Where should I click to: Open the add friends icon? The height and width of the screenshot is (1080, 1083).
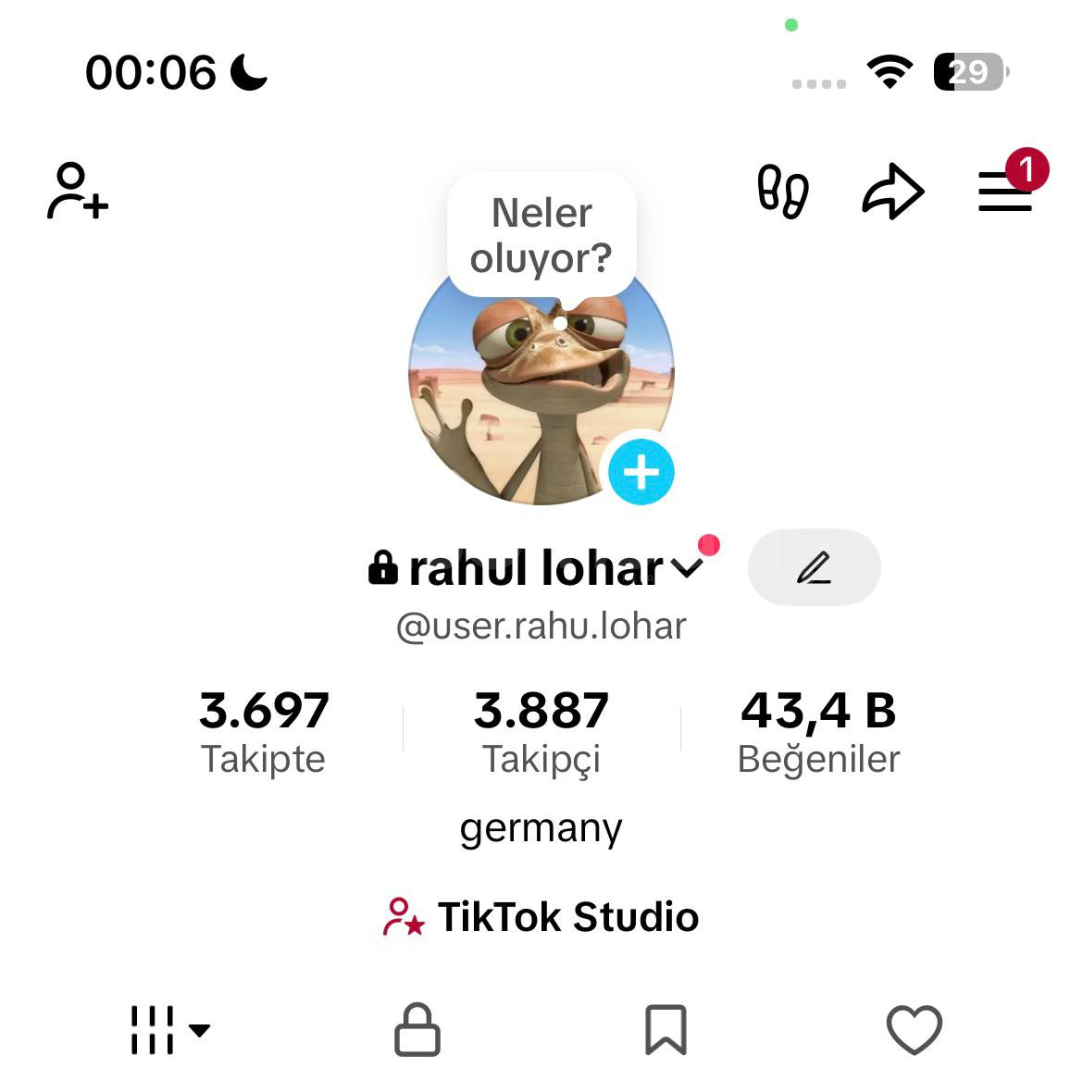point(77,191)
